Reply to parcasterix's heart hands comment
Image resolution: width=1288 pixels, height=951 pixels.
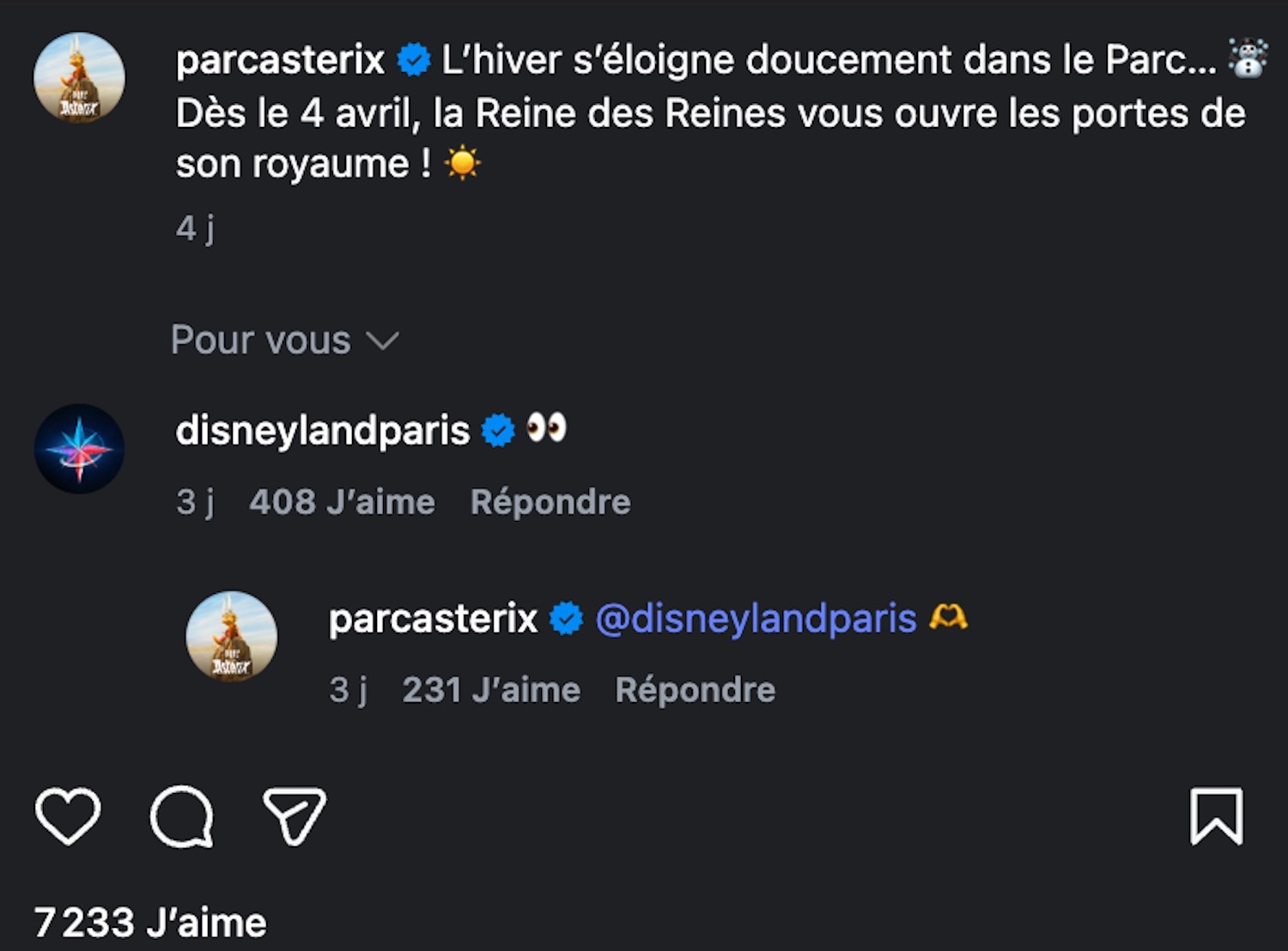(695, 690)
